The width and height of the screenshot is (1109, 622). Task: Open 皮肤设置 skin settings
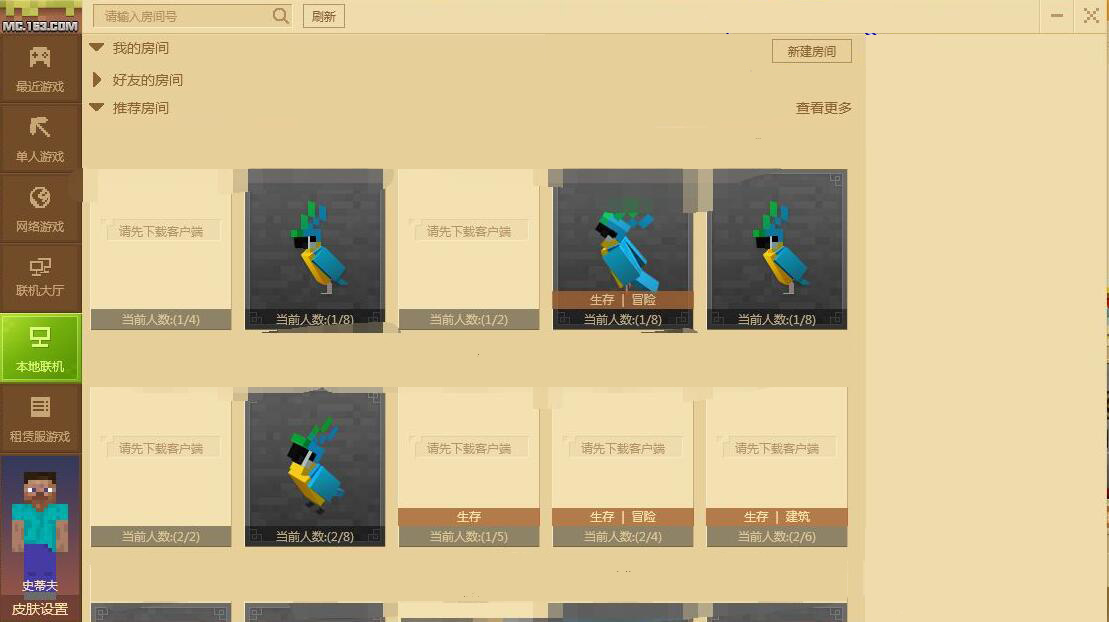pos(40,608)
